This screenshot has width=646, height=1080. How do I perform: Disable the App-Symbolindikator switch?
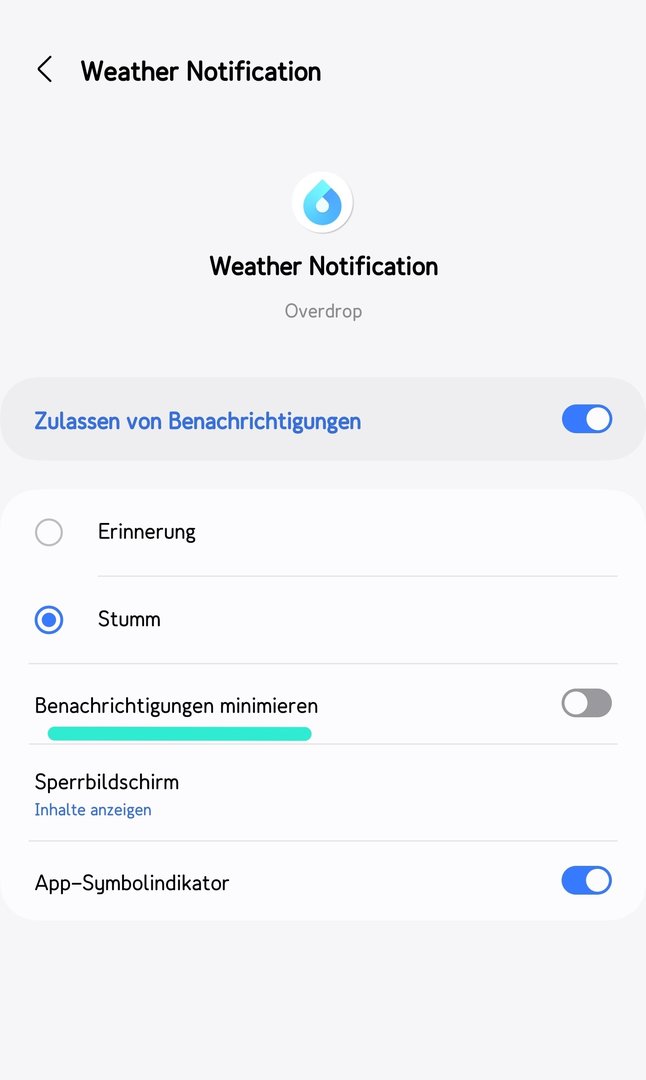coord(586,880)
